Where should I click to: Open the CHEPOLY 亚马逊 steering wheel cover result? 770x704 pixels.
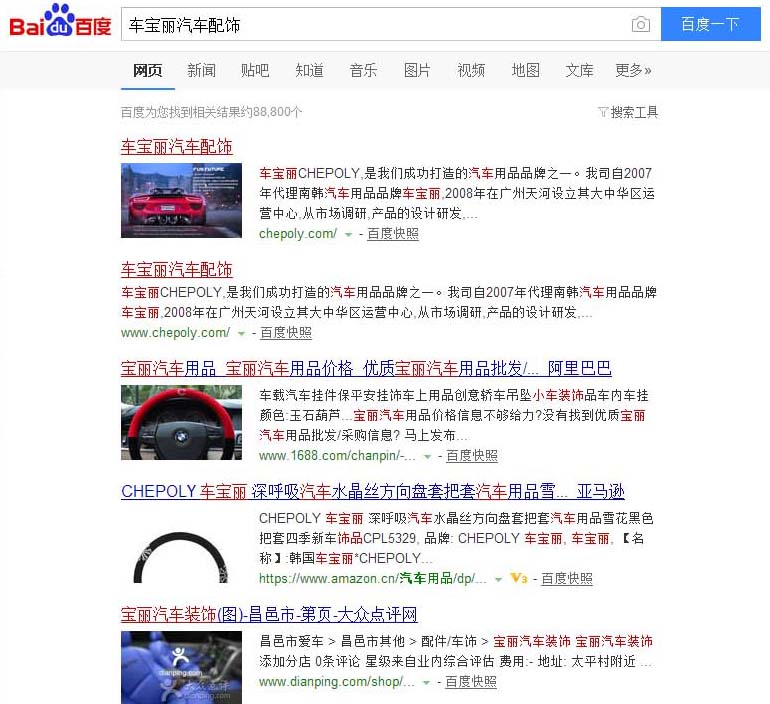click(x=372, y=491)
